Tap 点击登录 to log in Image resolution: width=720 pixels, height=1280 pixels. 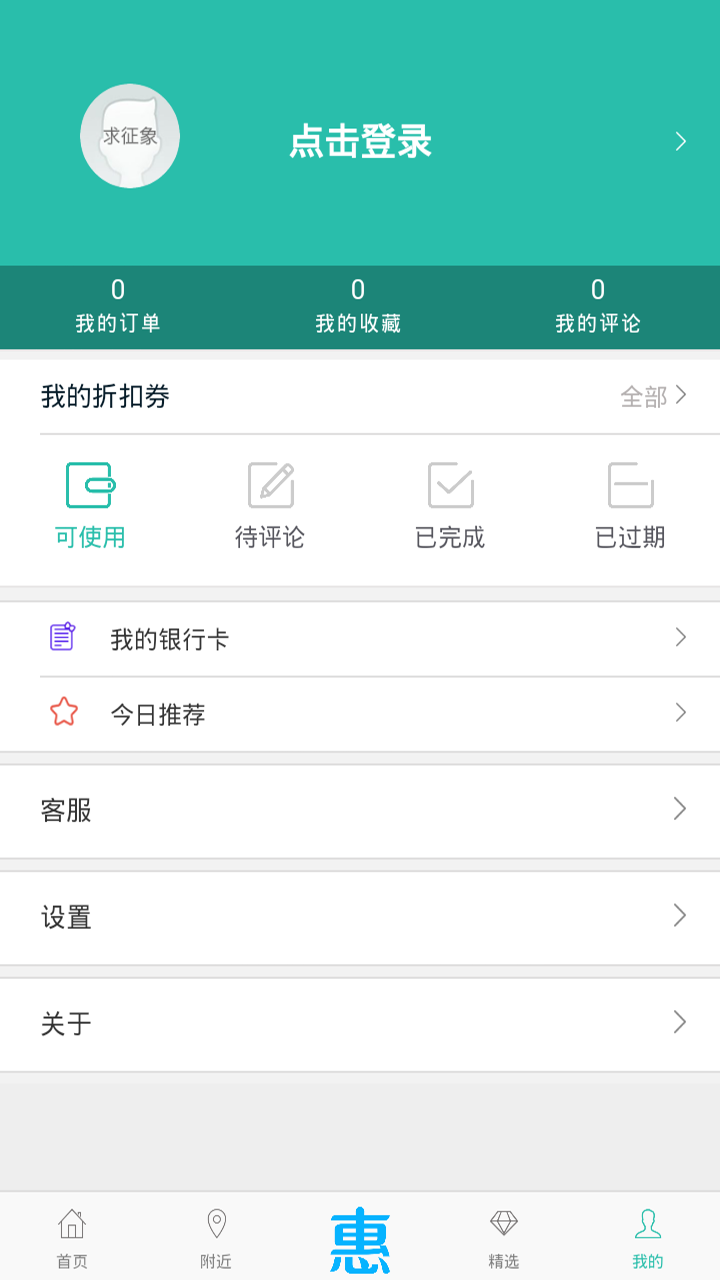360,141
